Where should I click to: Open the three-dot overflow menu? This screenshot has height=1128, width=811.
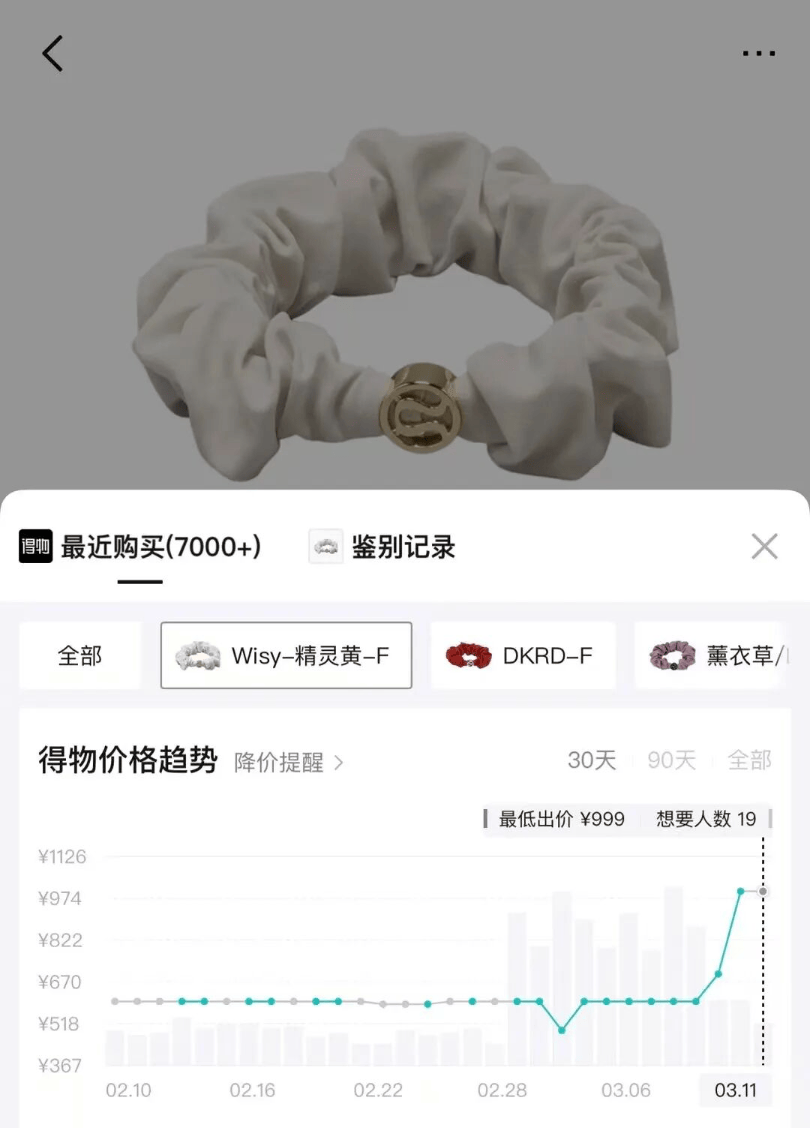click(x=759, y=53)
